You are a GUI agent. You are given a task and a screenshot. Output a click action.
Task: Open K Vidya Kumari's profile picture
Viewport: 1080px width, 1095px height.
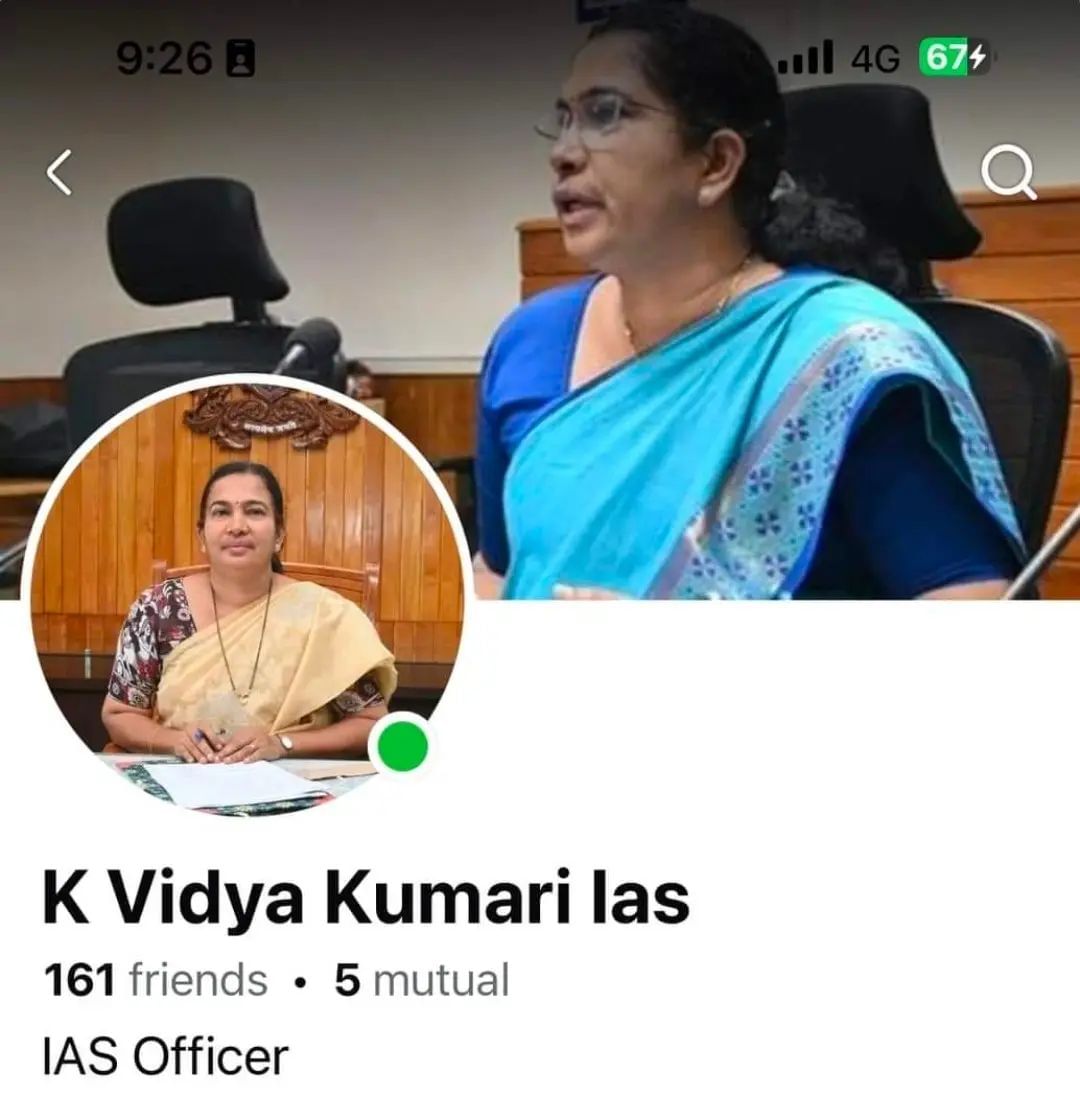tap(245, 597)
